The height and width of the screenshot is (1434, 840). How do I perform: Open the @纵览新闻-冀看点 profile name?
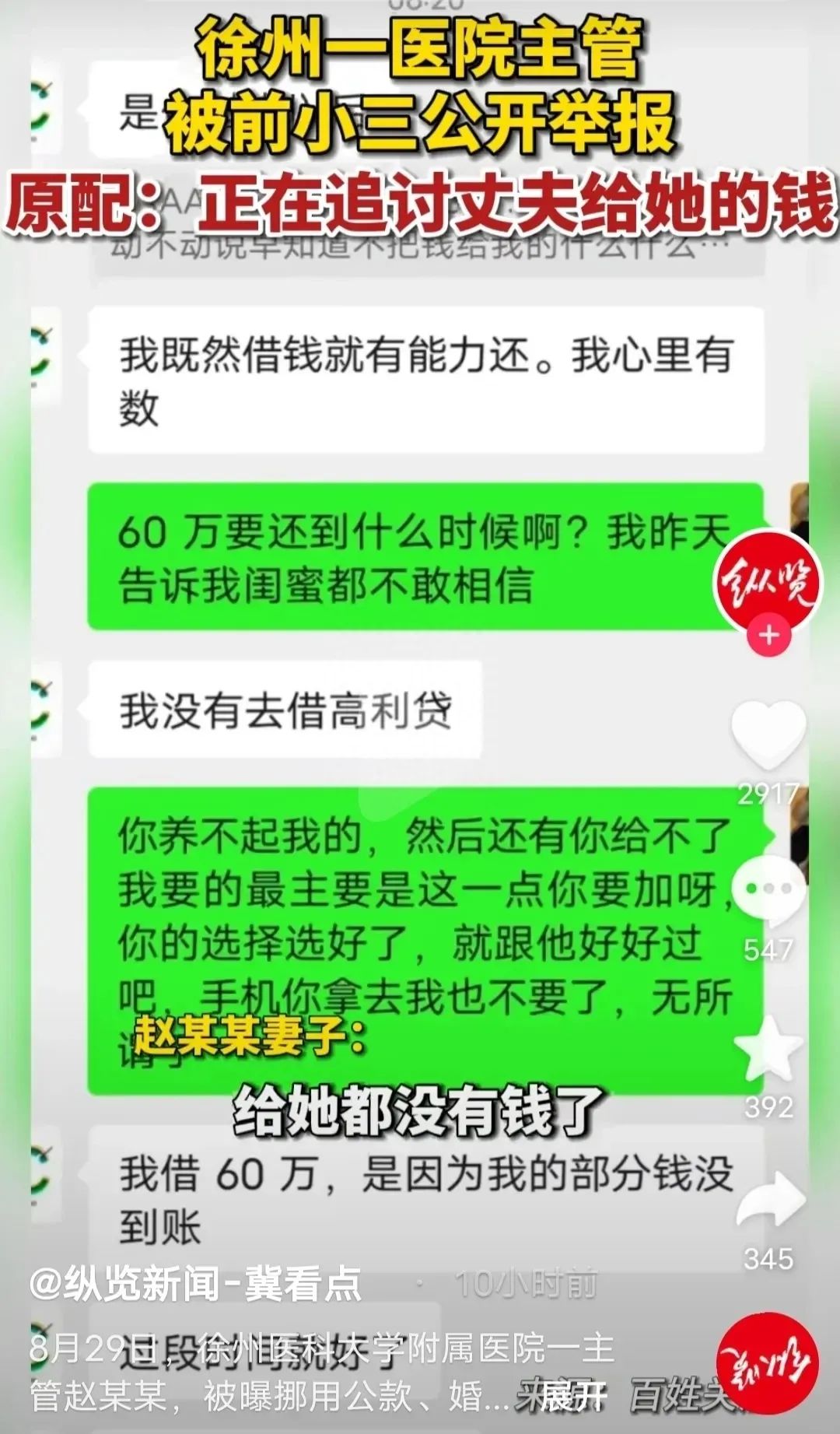196,1284
